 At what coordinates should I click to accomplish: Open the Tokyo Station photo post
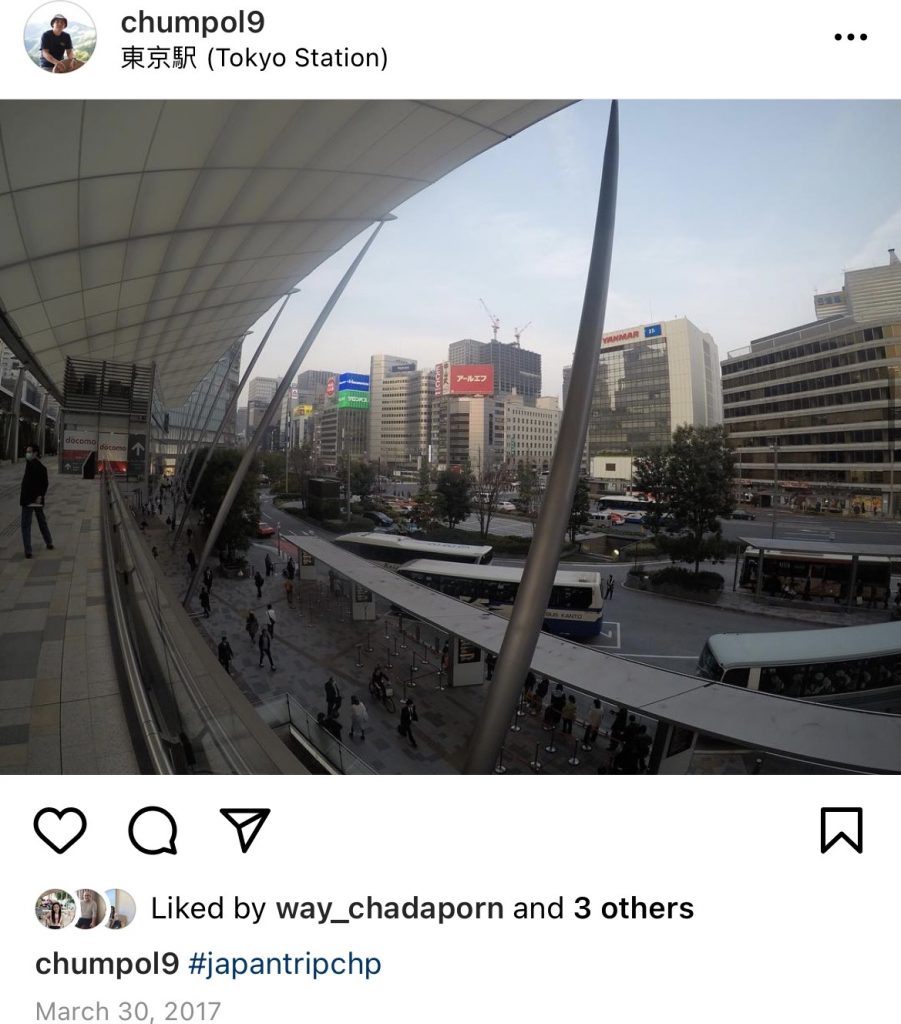pos(450,436)
